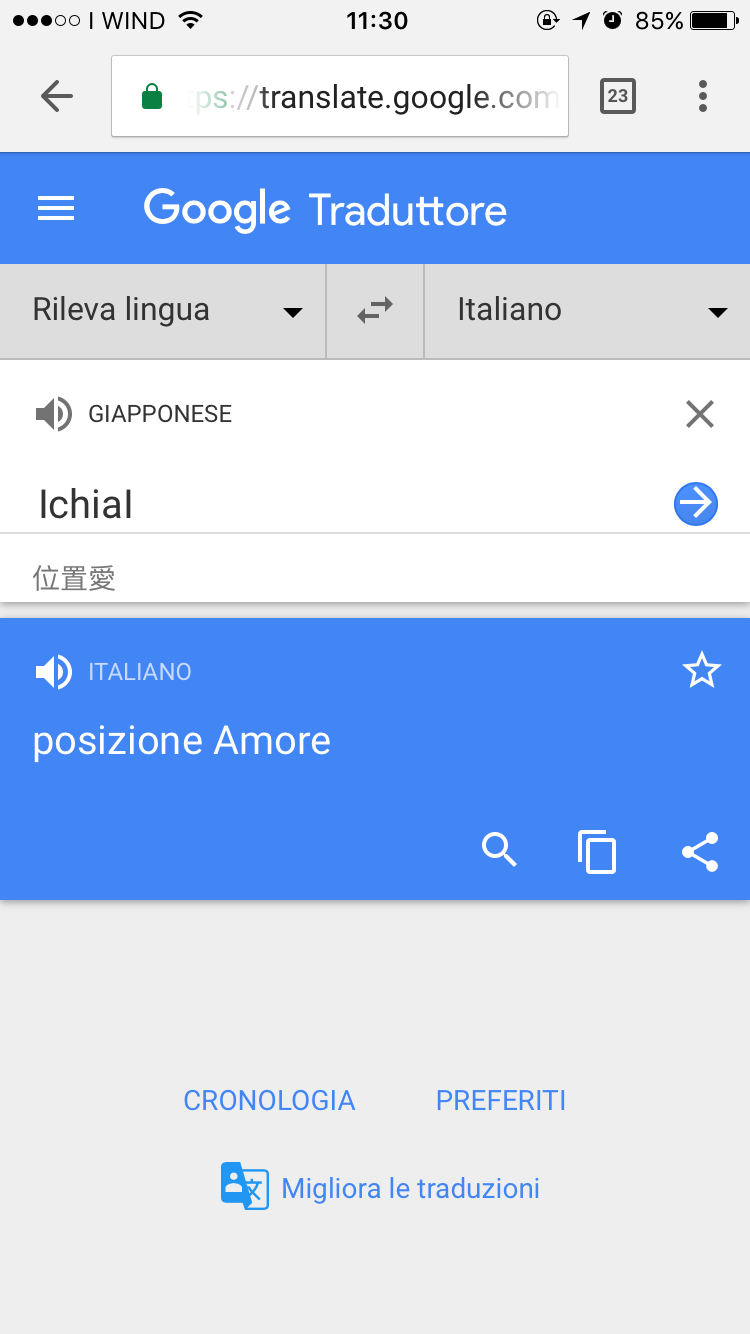This screenshot has width=750, height=1334.
Task: Open CRONOLOGIA history
Action: (269, 1101)
